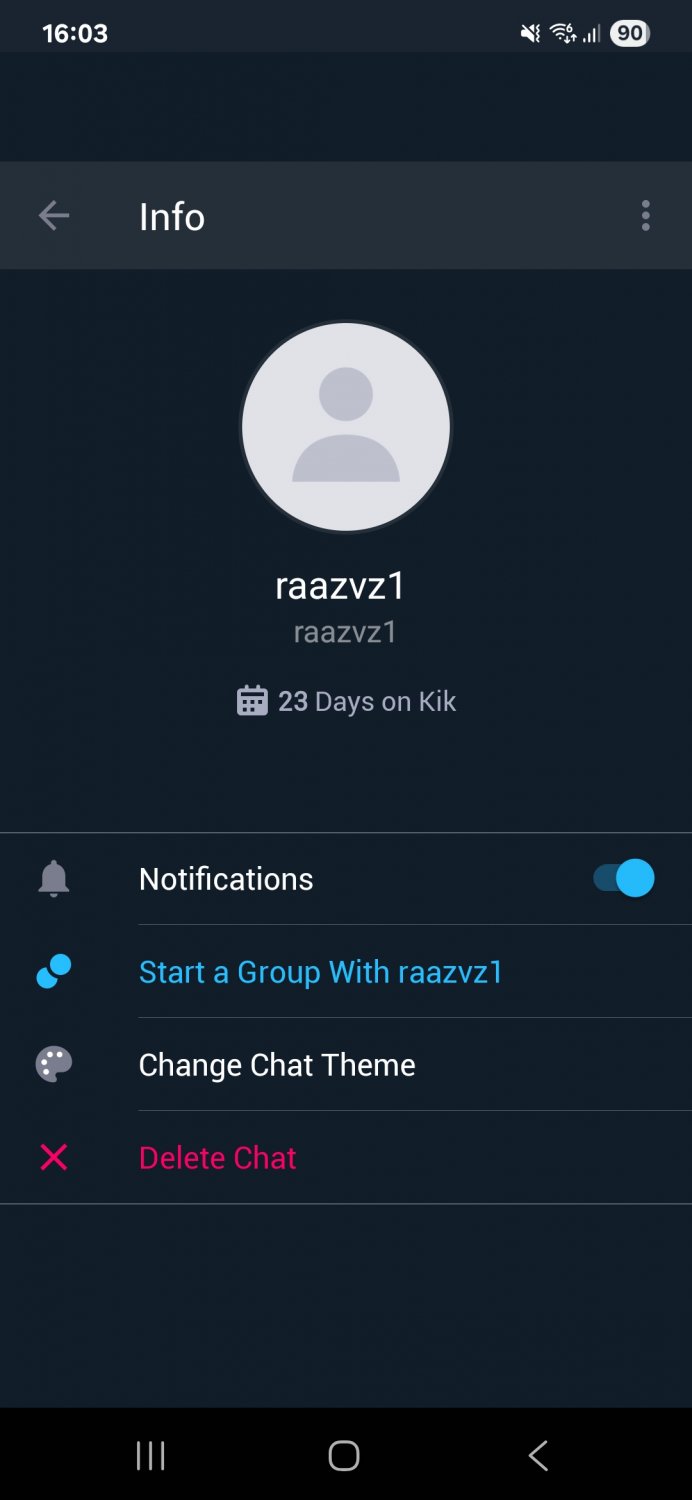692x1500 pixels.
Task: Go to the home screen
Action: (344, 1456)
